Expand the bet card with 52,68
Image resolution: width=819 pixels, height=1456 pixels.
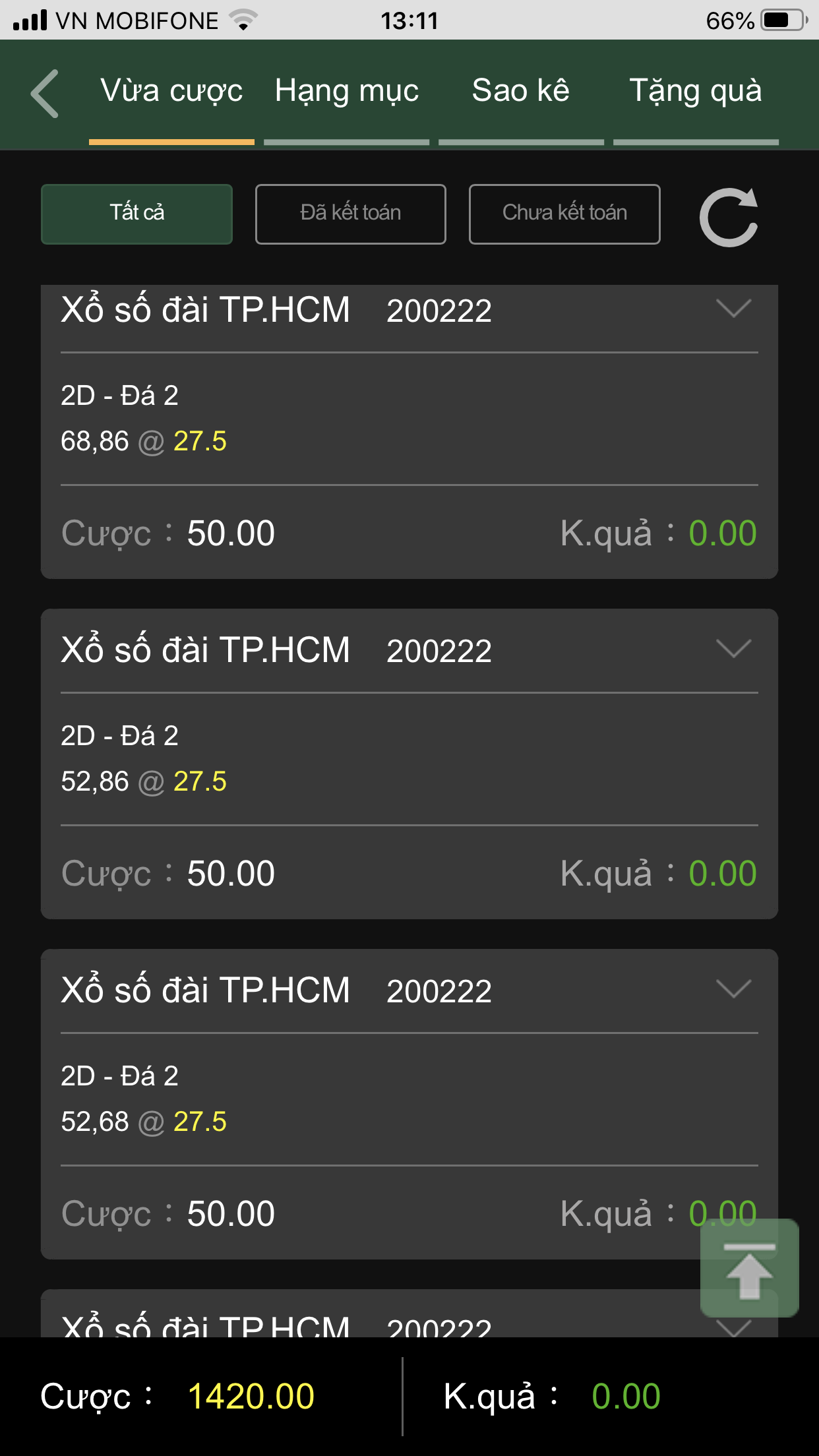tap(734, 989)
